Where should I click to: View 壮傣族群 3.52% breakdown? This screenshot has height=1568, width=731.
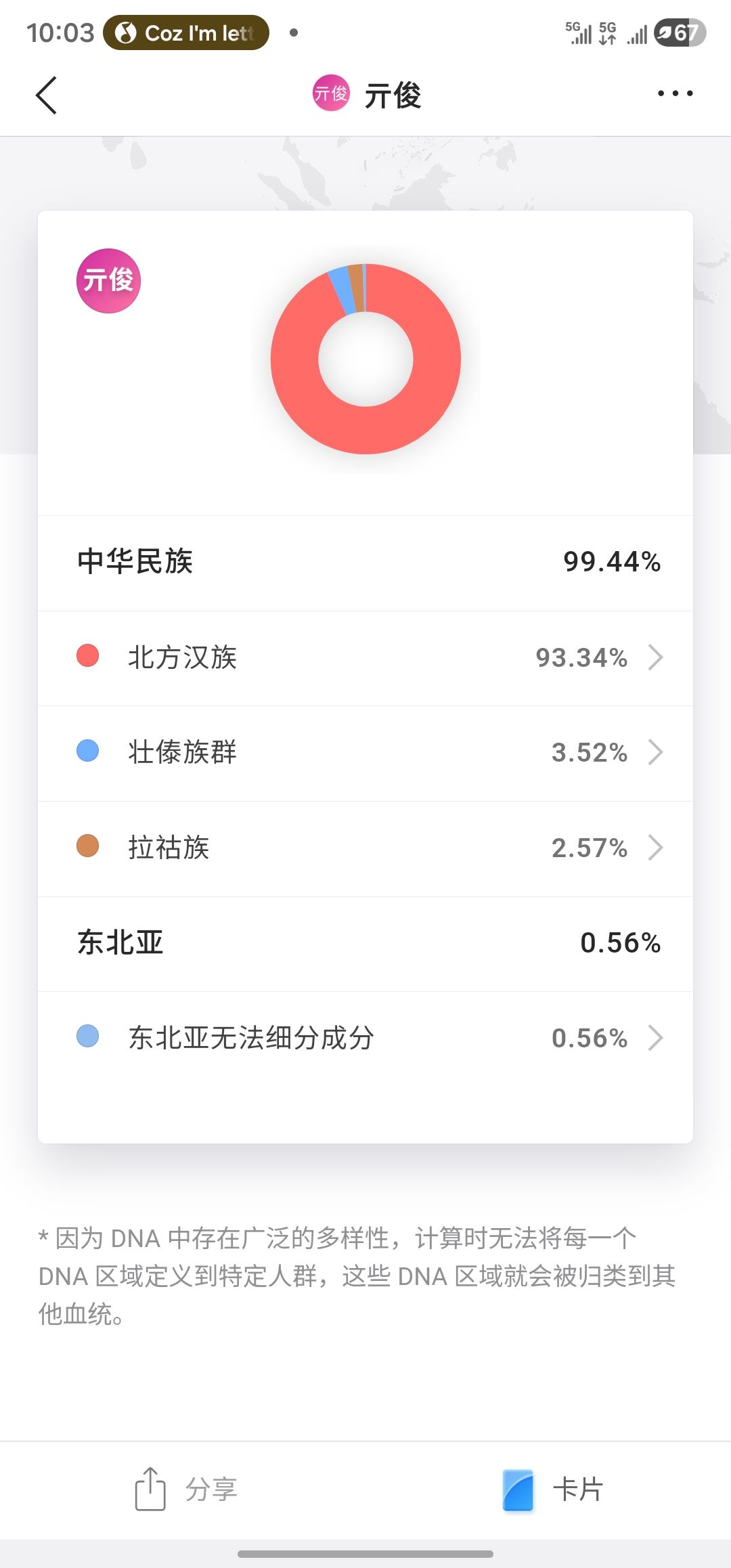coord(365,752)
